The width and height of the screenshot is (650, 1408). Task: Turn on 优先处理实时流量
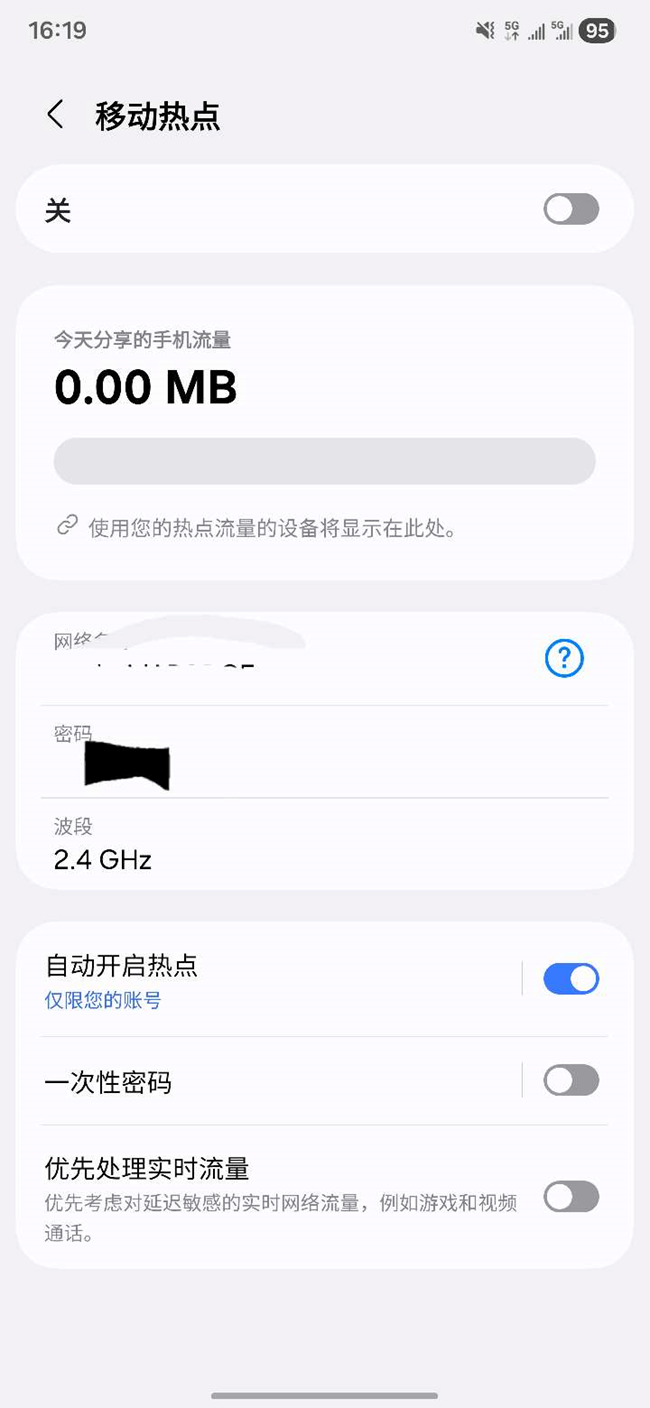571,1196
